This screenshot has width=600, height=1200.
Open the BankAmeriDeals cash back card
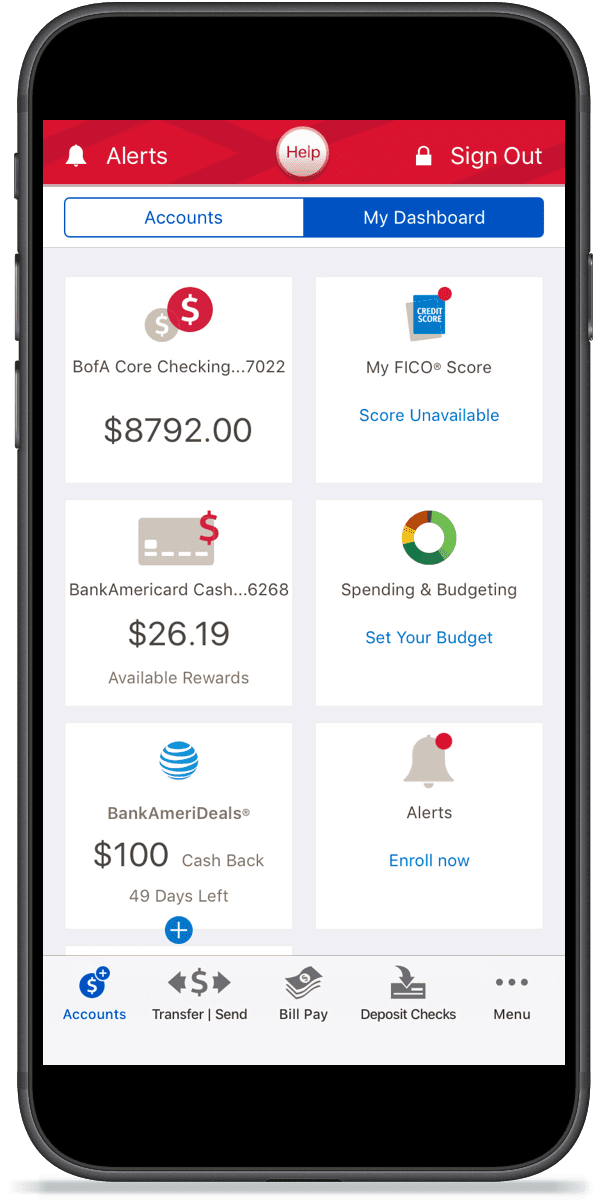point(179,826)
